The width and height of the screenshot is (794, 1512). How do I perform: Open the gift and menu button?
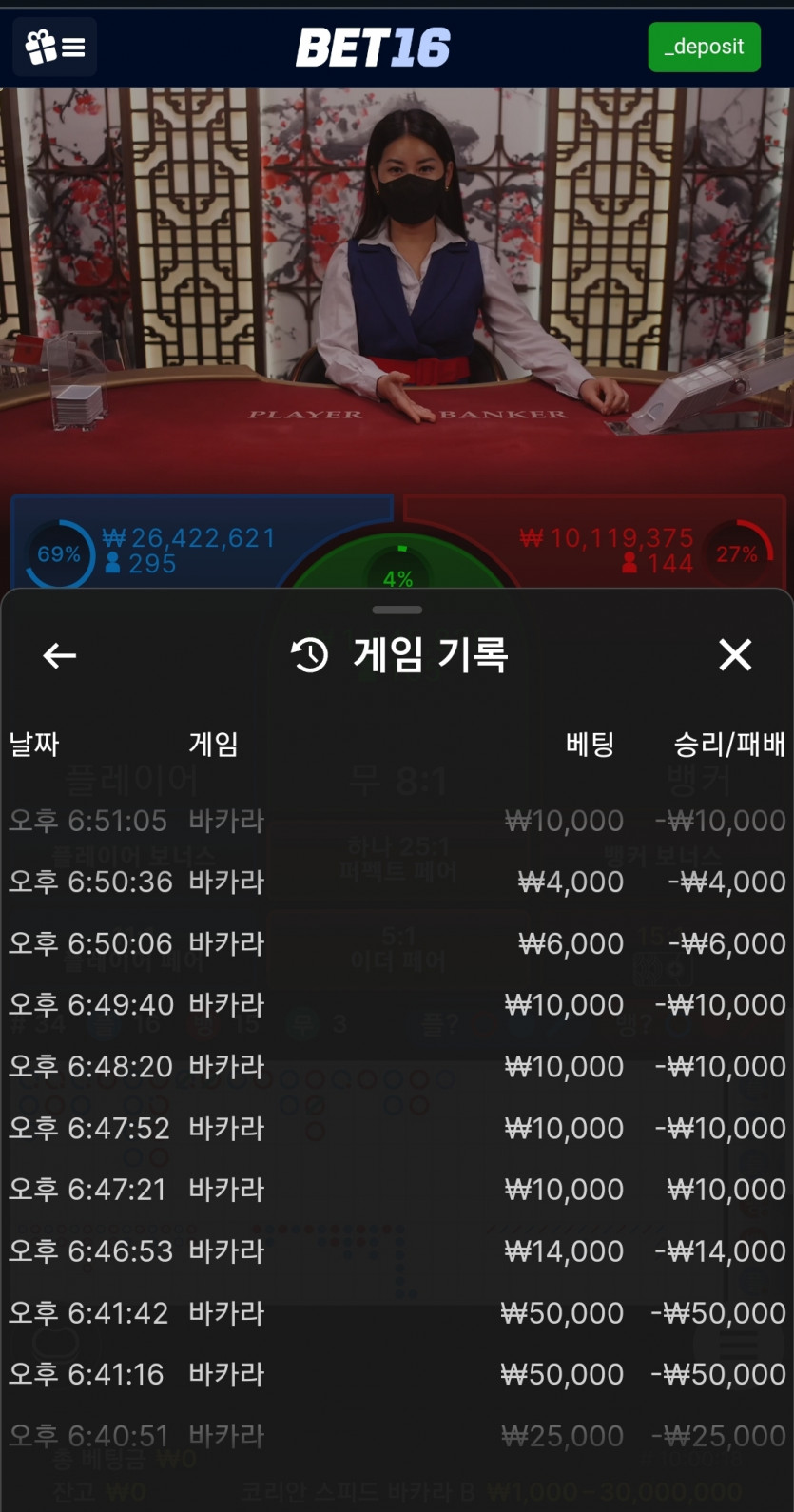[x=55, y=47]
